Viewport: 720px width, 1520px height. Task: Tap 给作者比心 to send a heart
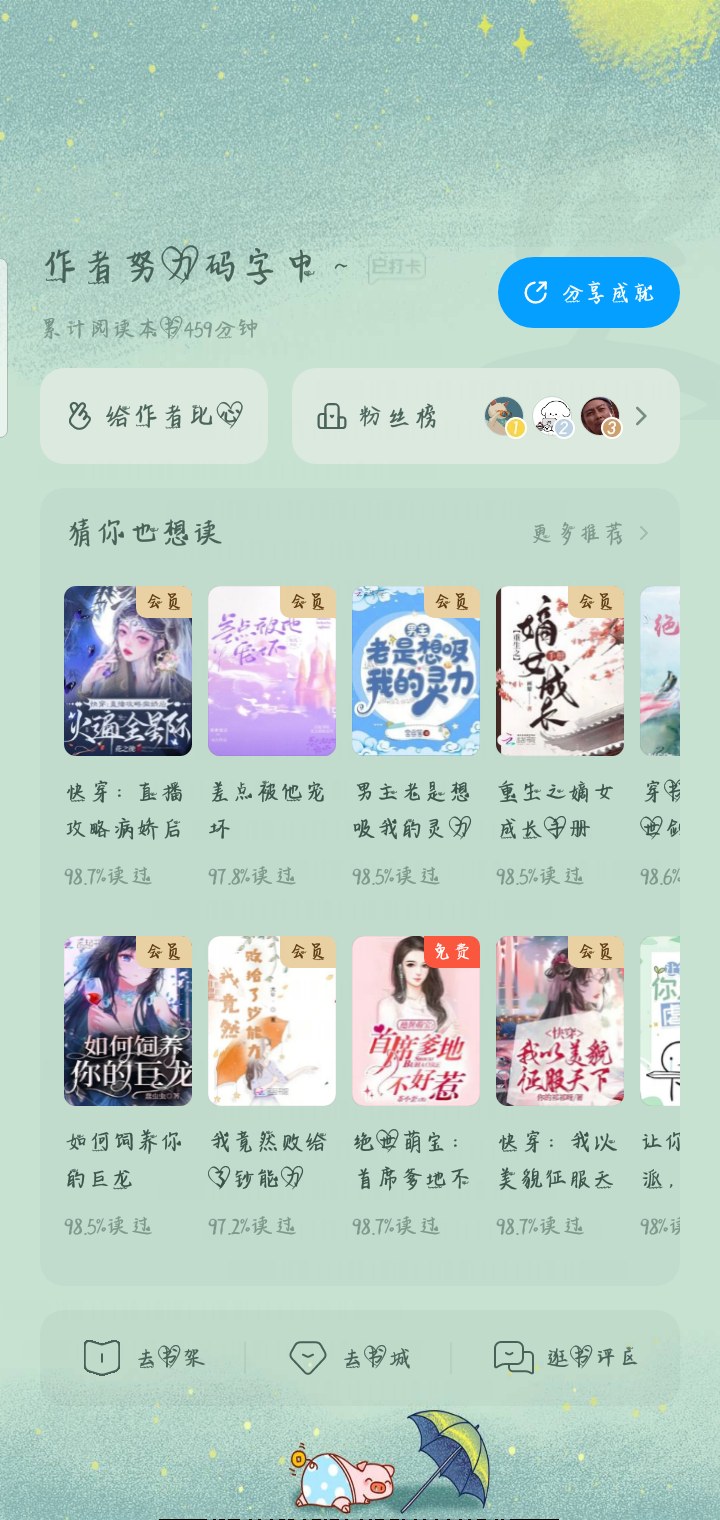[x=154, y=416]
